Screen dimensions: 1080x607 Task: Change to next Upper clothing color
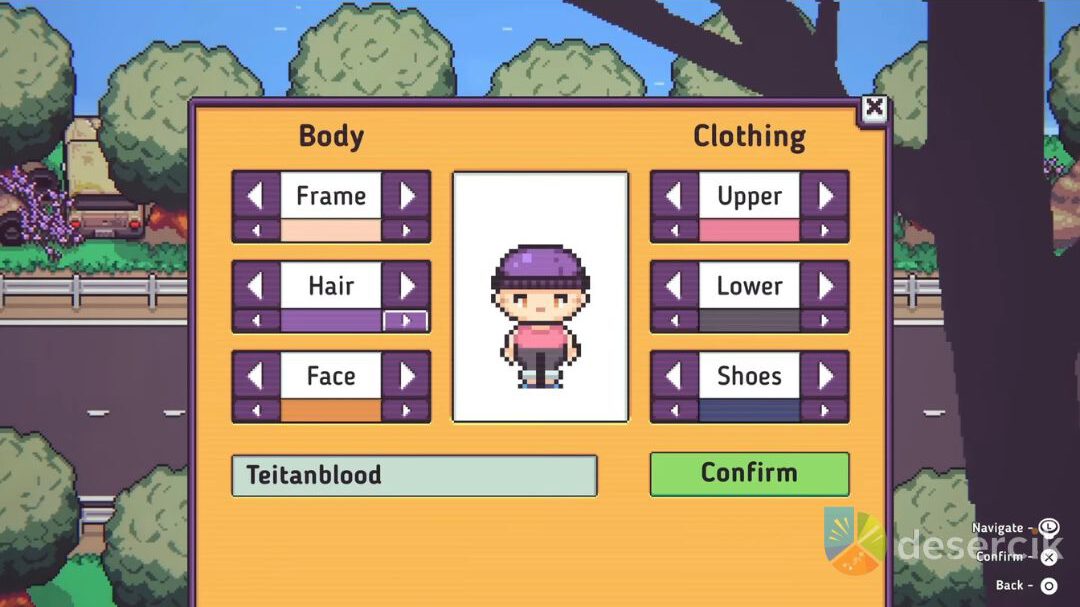(x=824, y=231)
